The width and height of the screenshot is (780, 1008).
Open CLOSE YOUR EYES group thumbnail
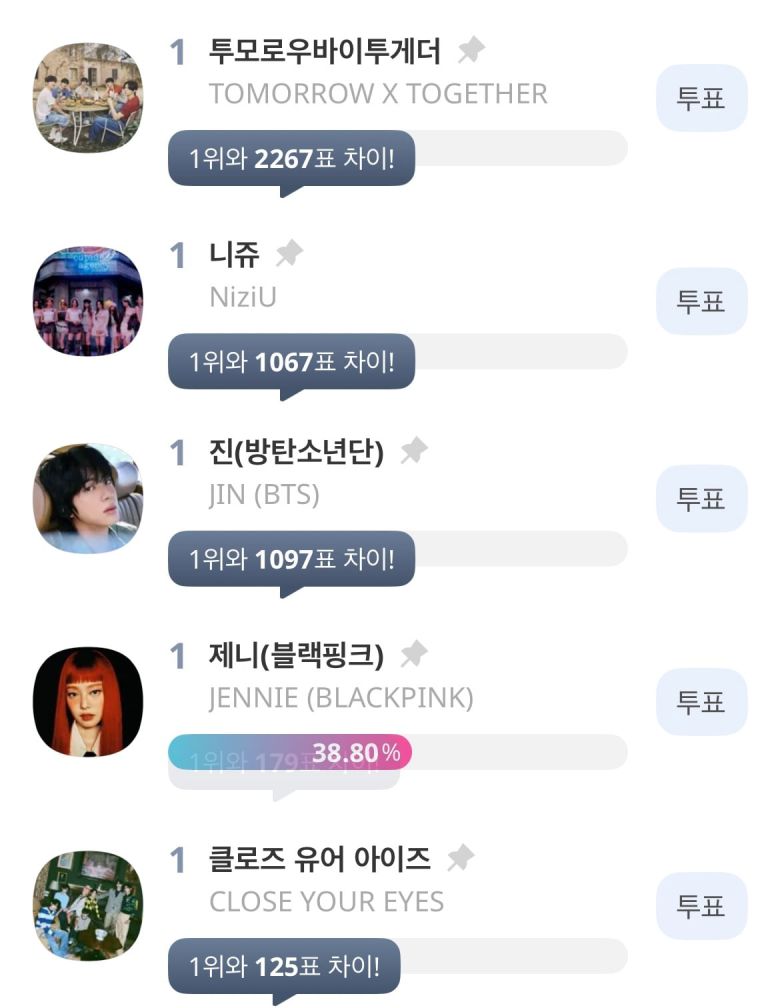[88, 903]
